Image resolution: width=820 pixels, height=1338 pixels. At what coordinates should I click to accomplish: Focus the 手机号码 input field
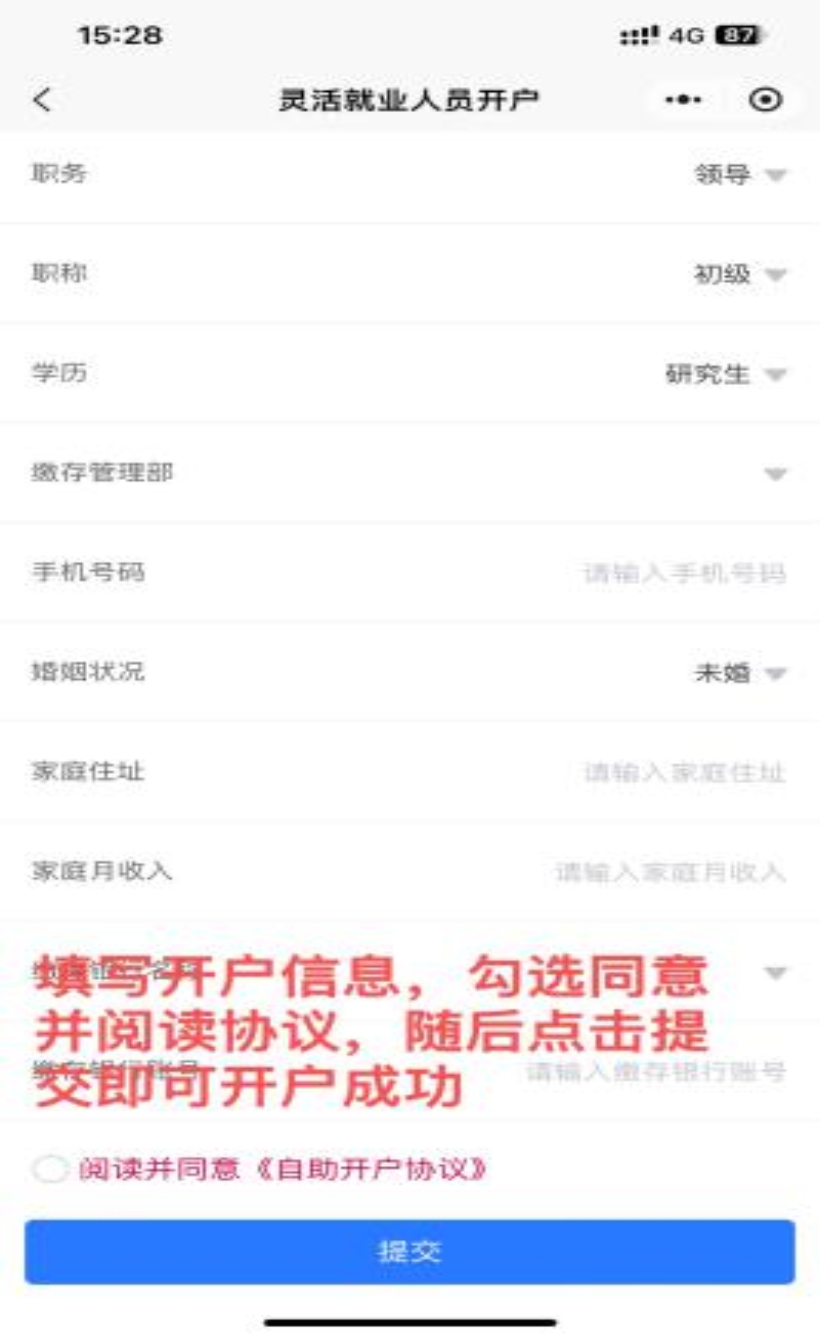click(684, 573)
